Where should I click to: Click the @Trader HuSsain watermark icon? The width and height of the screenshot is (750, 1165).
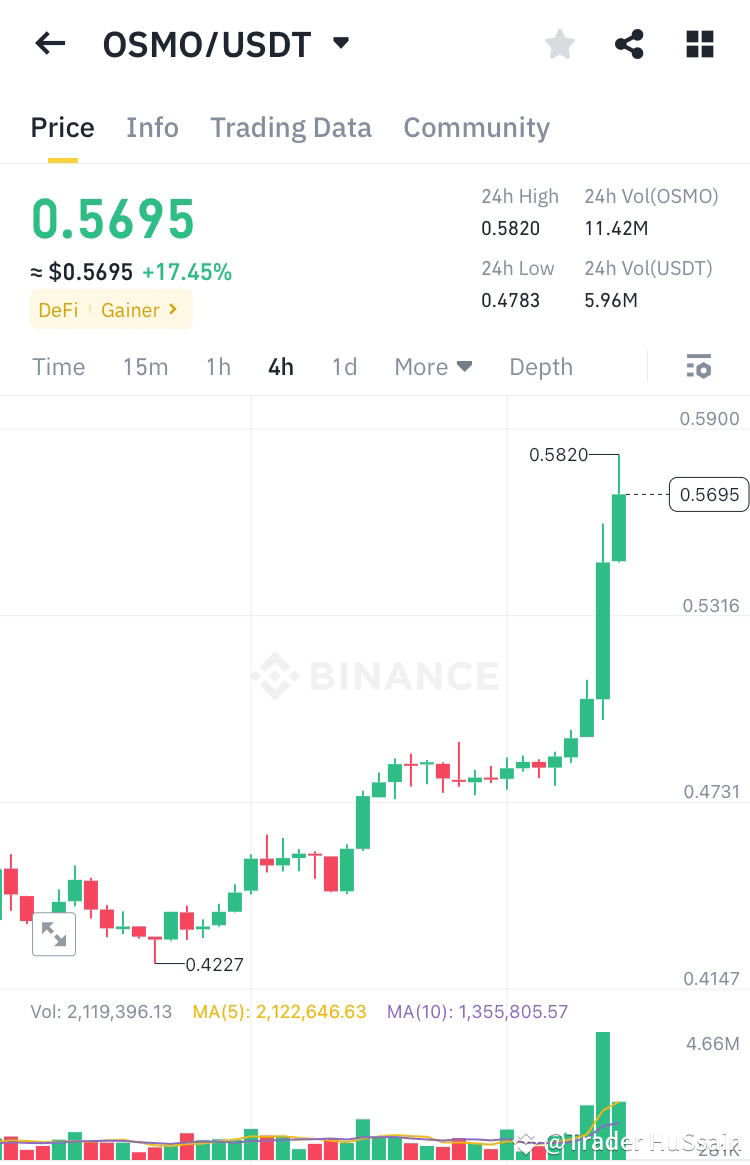coord(527,1141)
